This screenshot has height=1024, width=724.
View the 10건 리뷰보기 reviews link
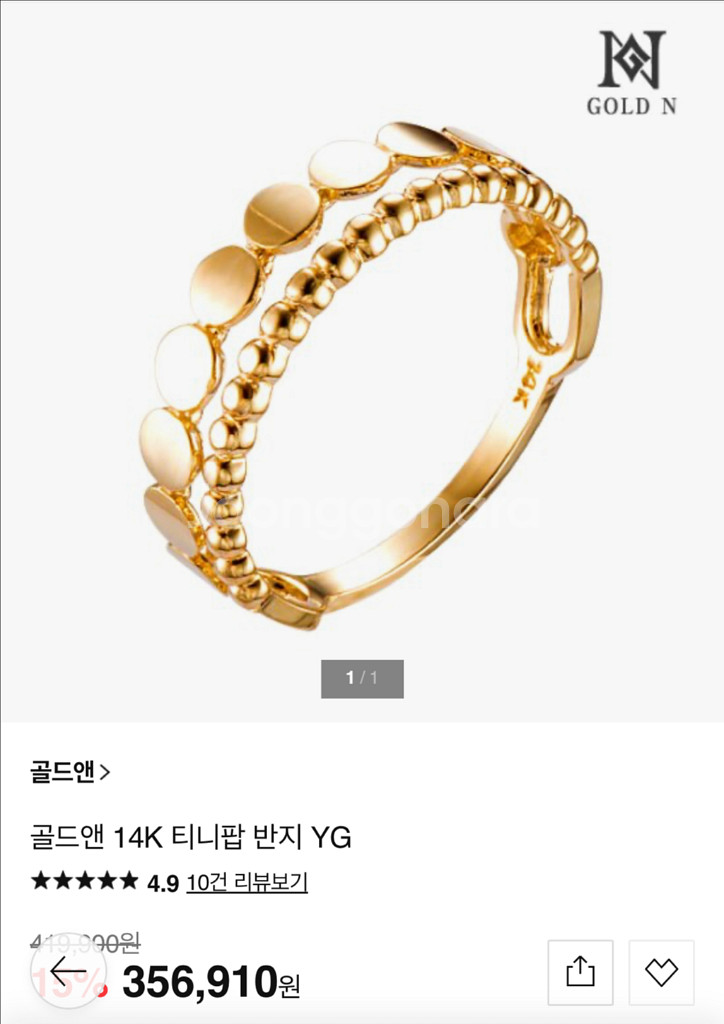coord(246,882)
